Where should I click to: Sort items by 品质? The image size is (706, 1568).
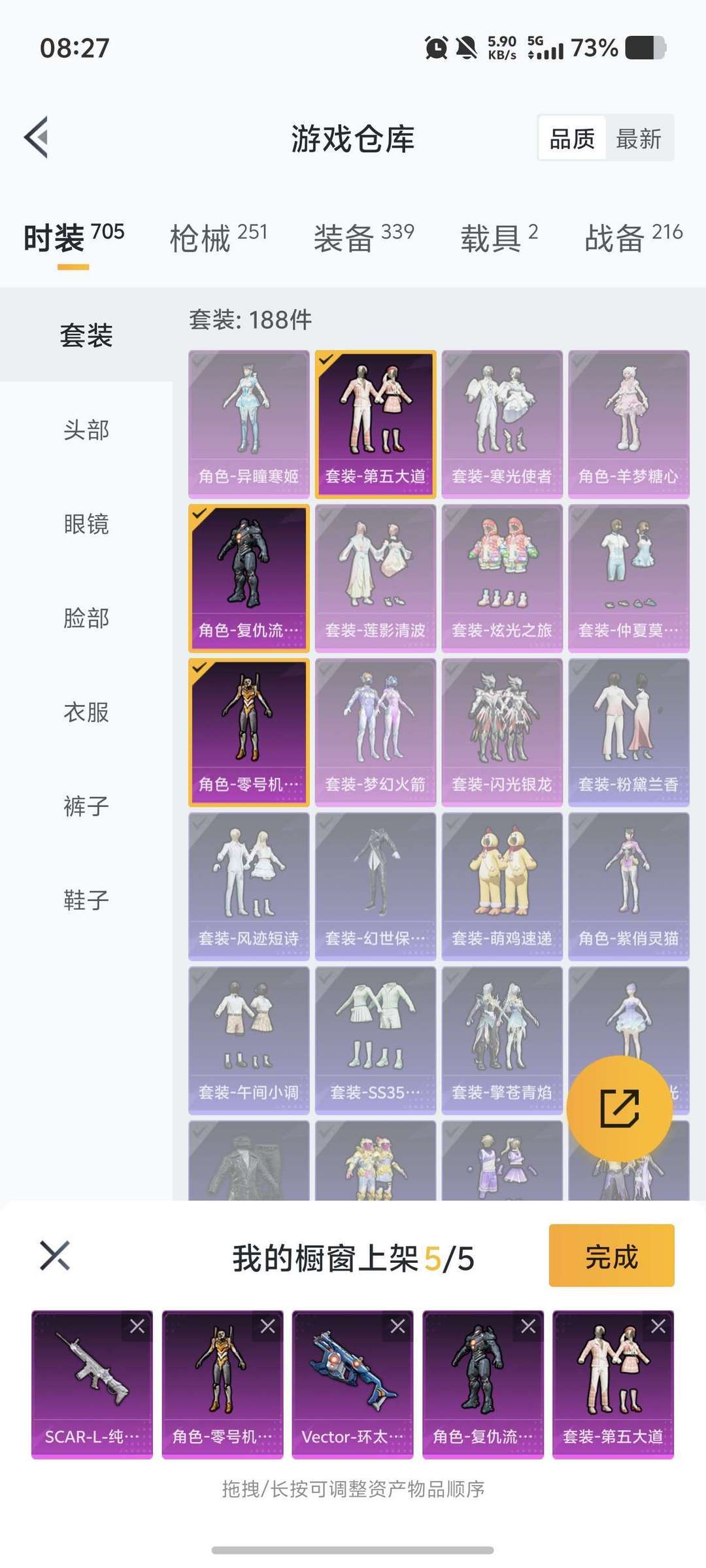[573, 139]
